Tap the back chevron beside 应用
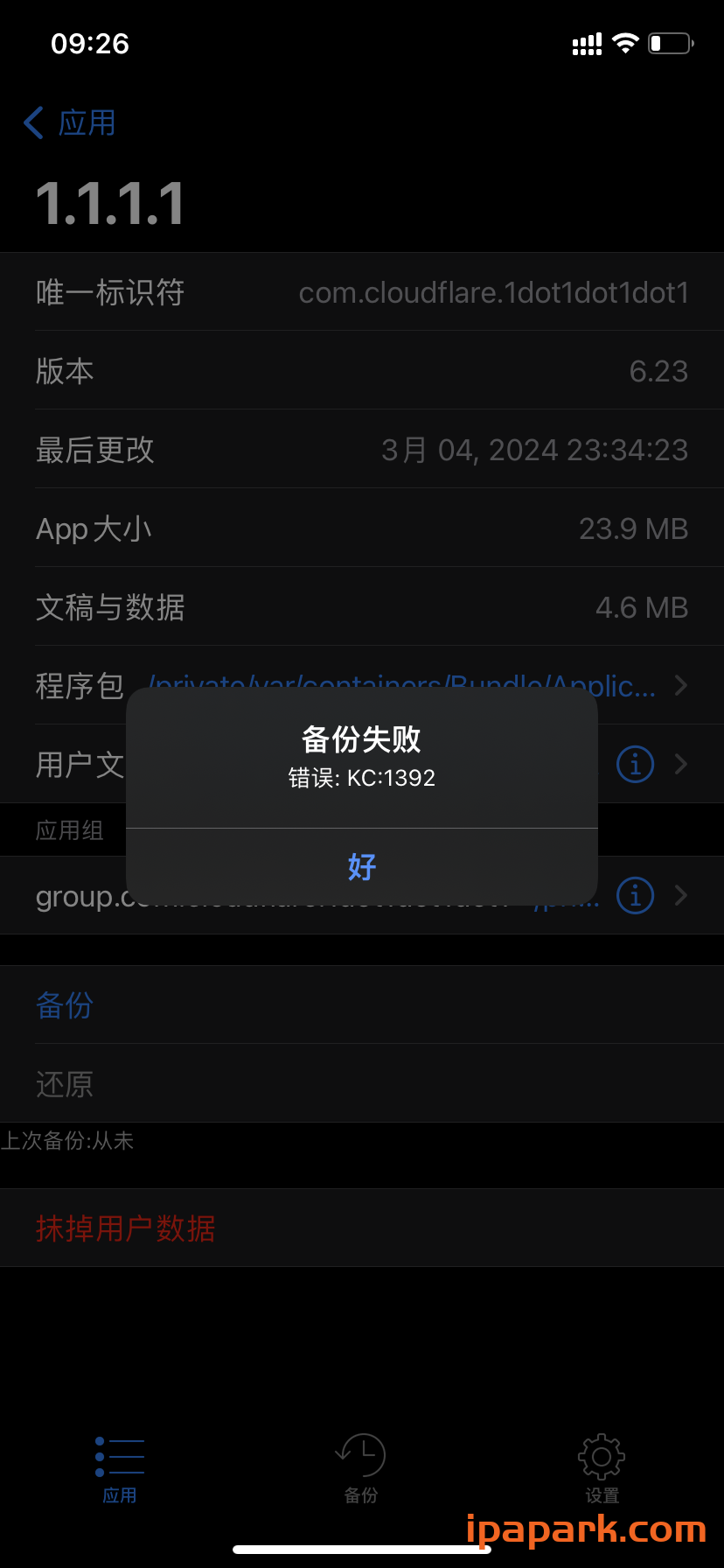 [32, 123]
